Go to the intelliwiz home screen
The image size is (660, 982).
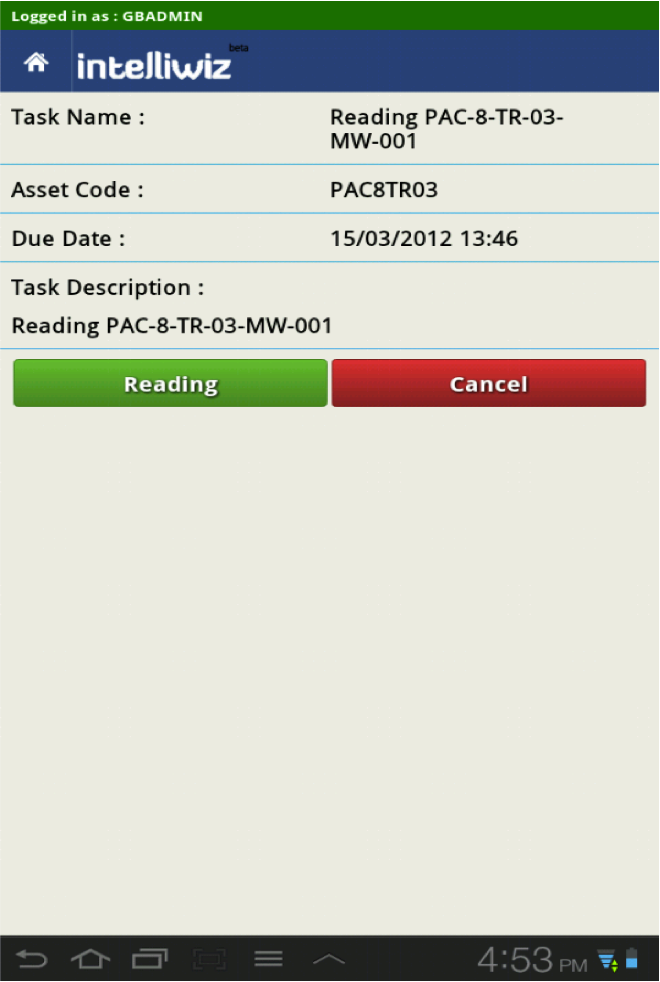tap(36, 63)
